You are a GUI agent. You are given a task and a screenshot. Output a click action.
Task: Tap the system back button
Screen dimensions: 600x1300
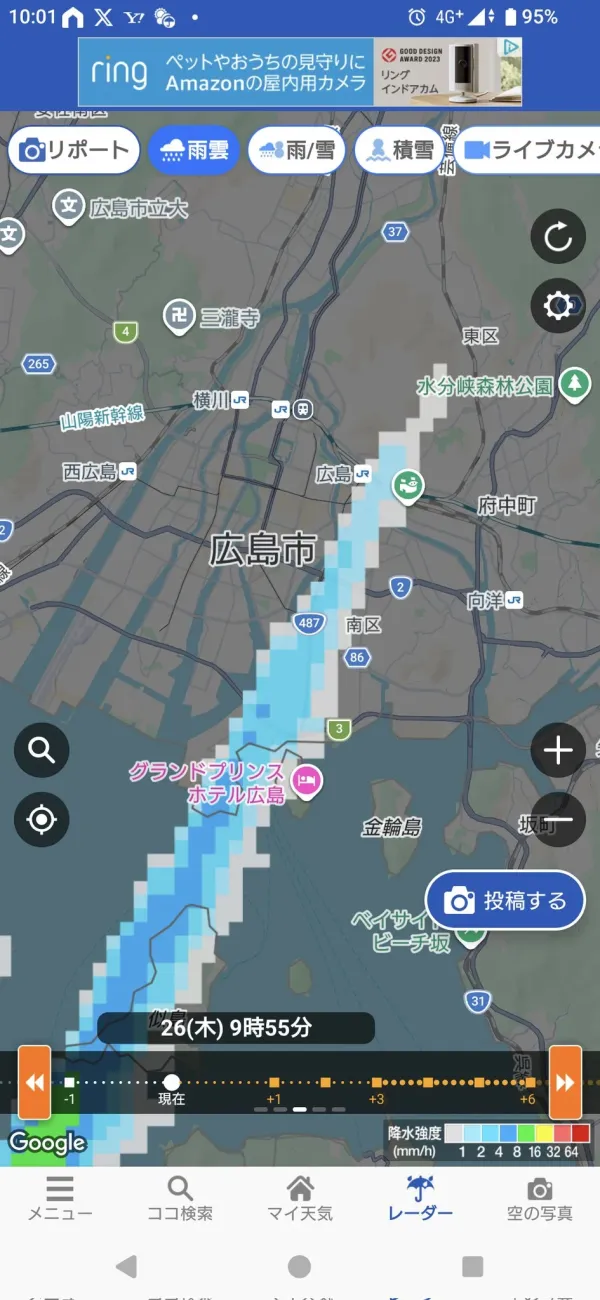click(126, 1267)
